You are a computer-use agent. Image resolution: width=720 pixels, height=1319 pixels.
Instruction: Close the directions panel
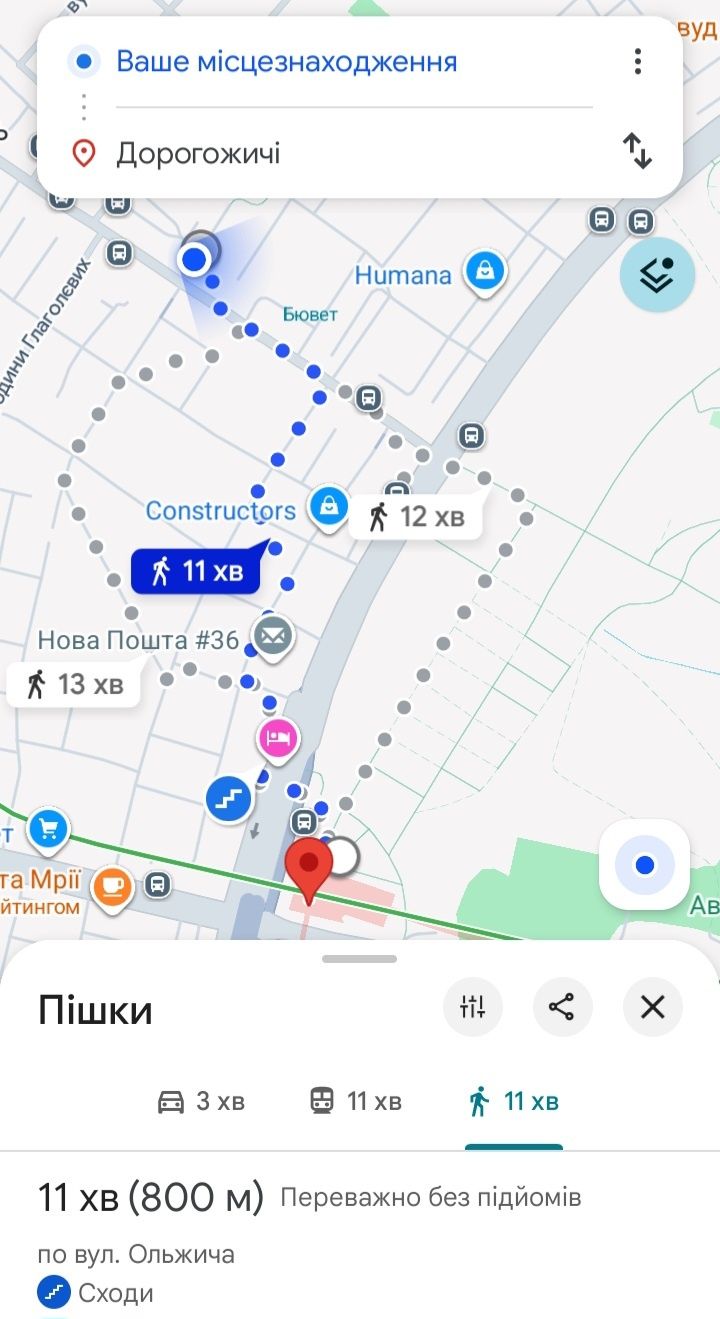(x=652, y=1006)
